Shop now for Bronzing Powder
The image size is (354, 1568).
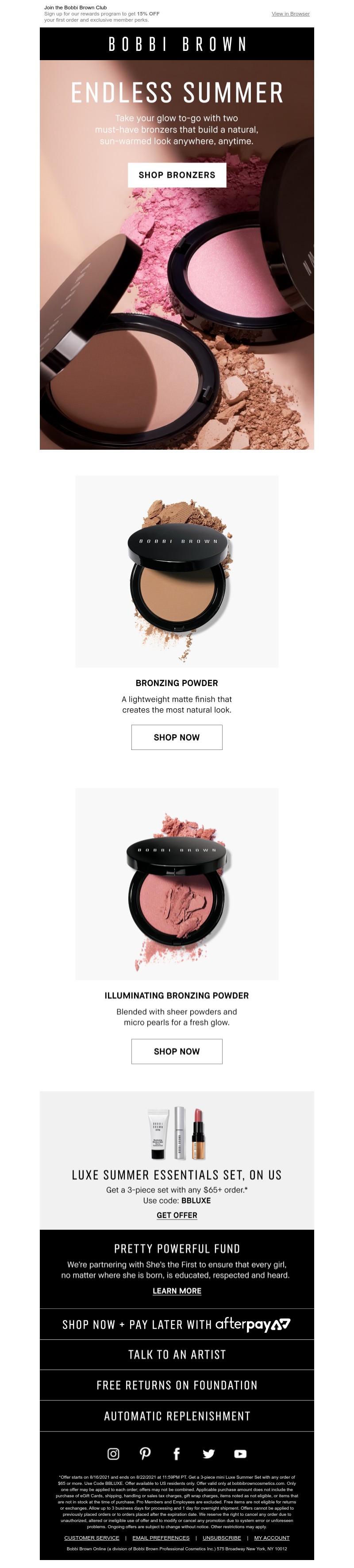click(177, 737)
